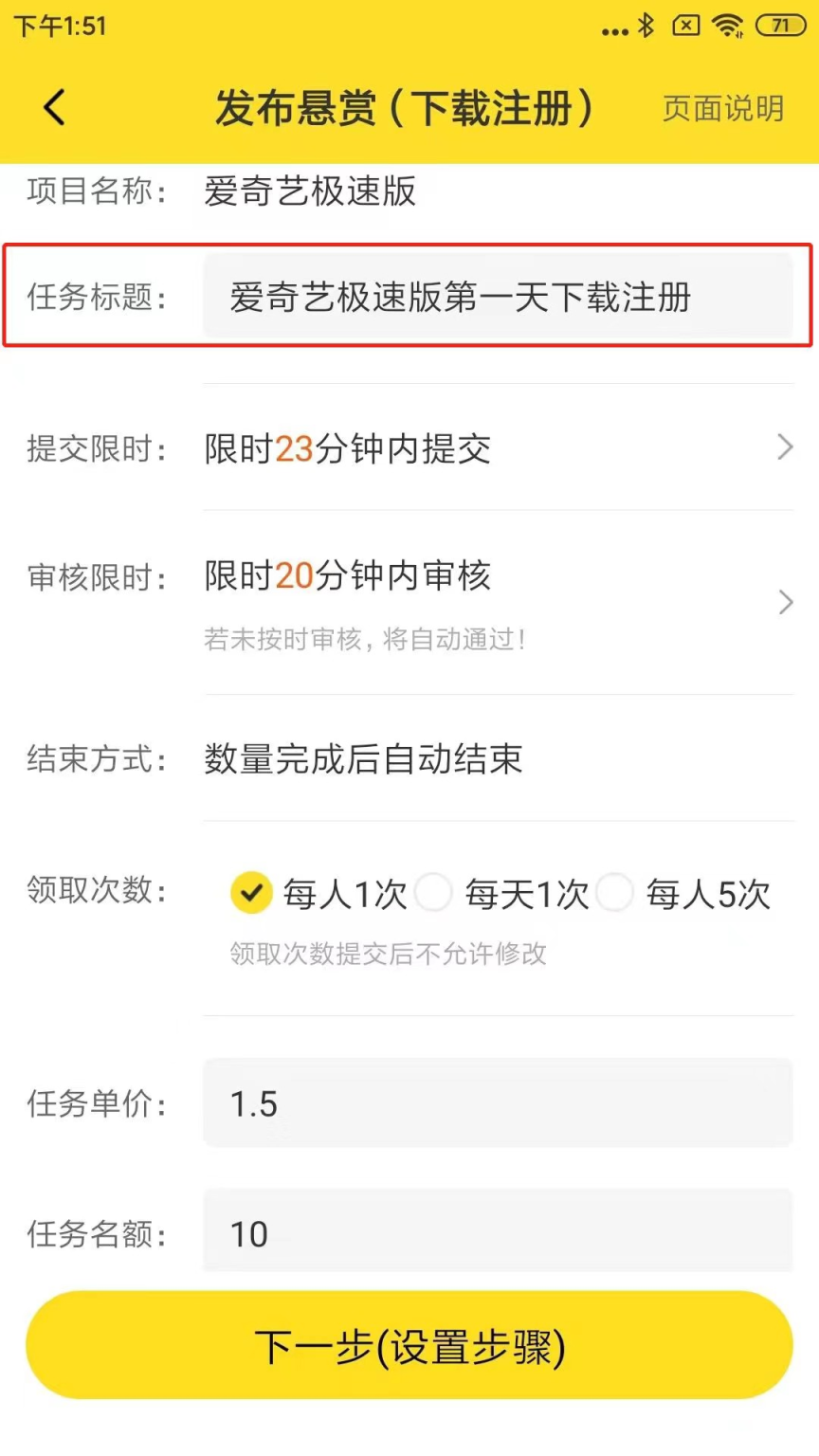This screenshot has width=819, height=1456.
Task: Open the 审核限时 review limit picker
Action: pyautogui.click(x=498, y=599)
